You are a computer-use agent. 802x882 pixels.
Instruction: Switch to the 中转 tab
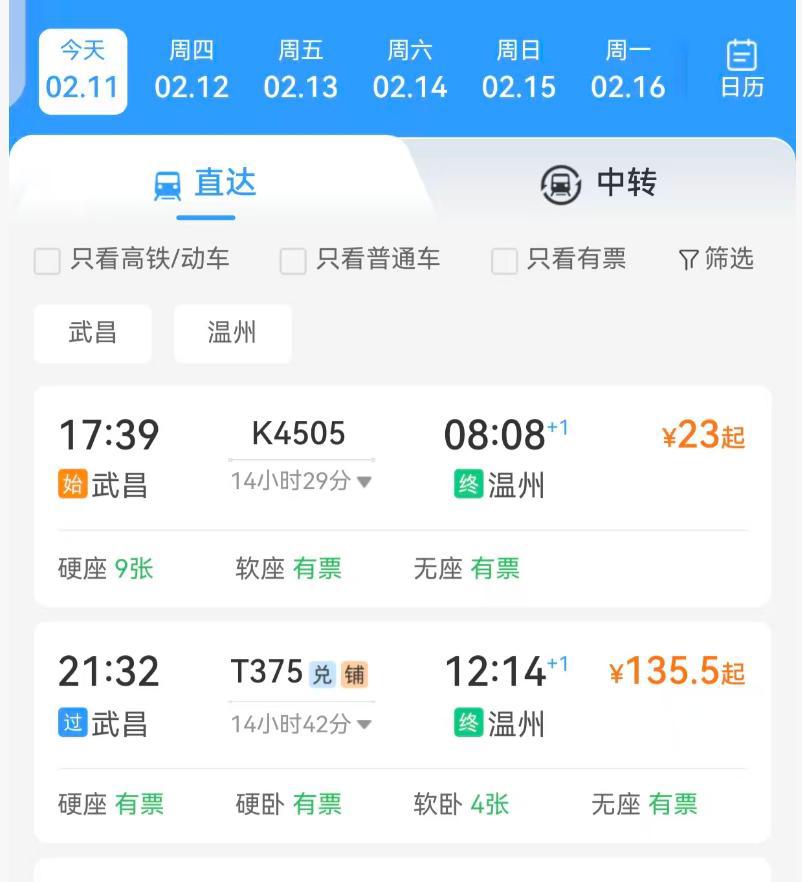pyautogui.click(x=600, y=183)
